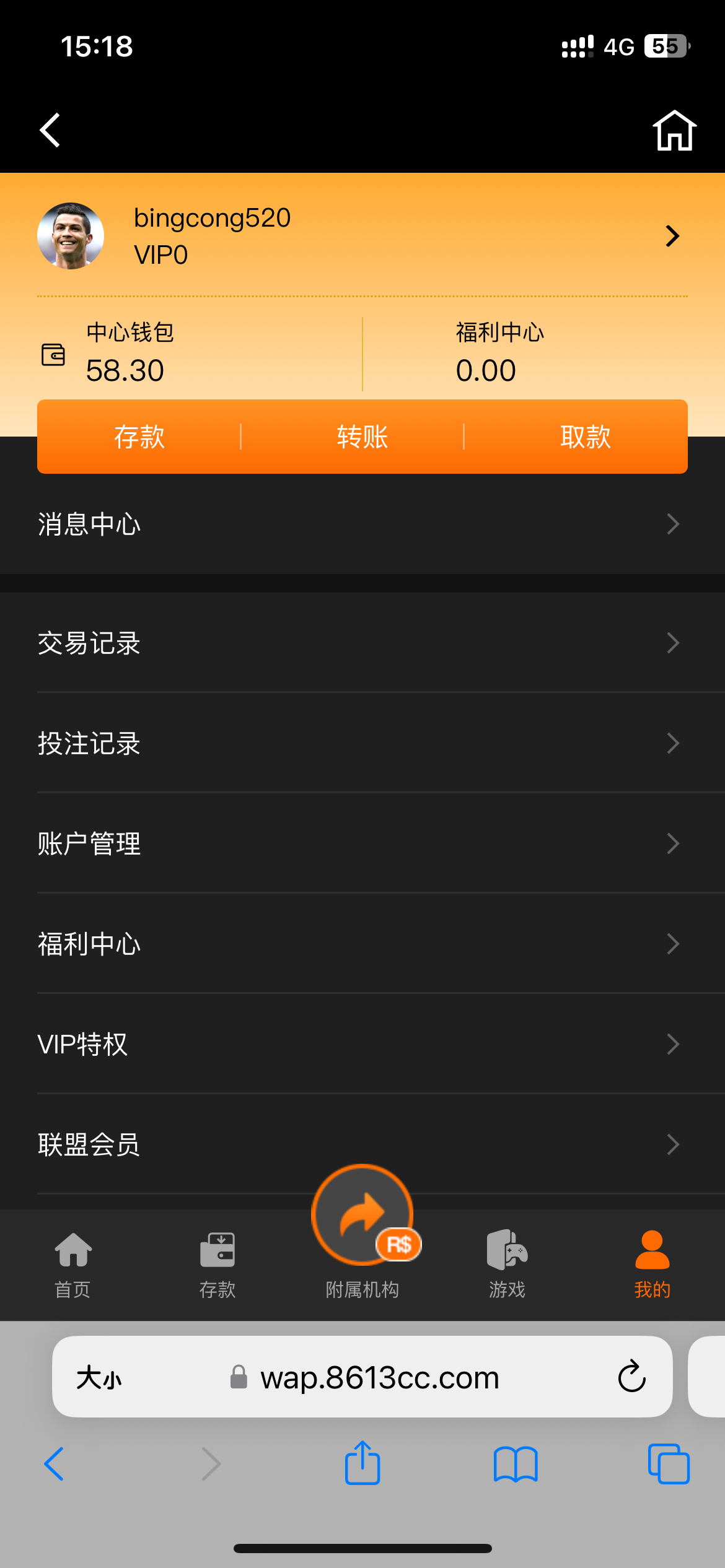725x1568 pixels.
Task: Choose 取款 to withdraw money
Action: point(586,437)
